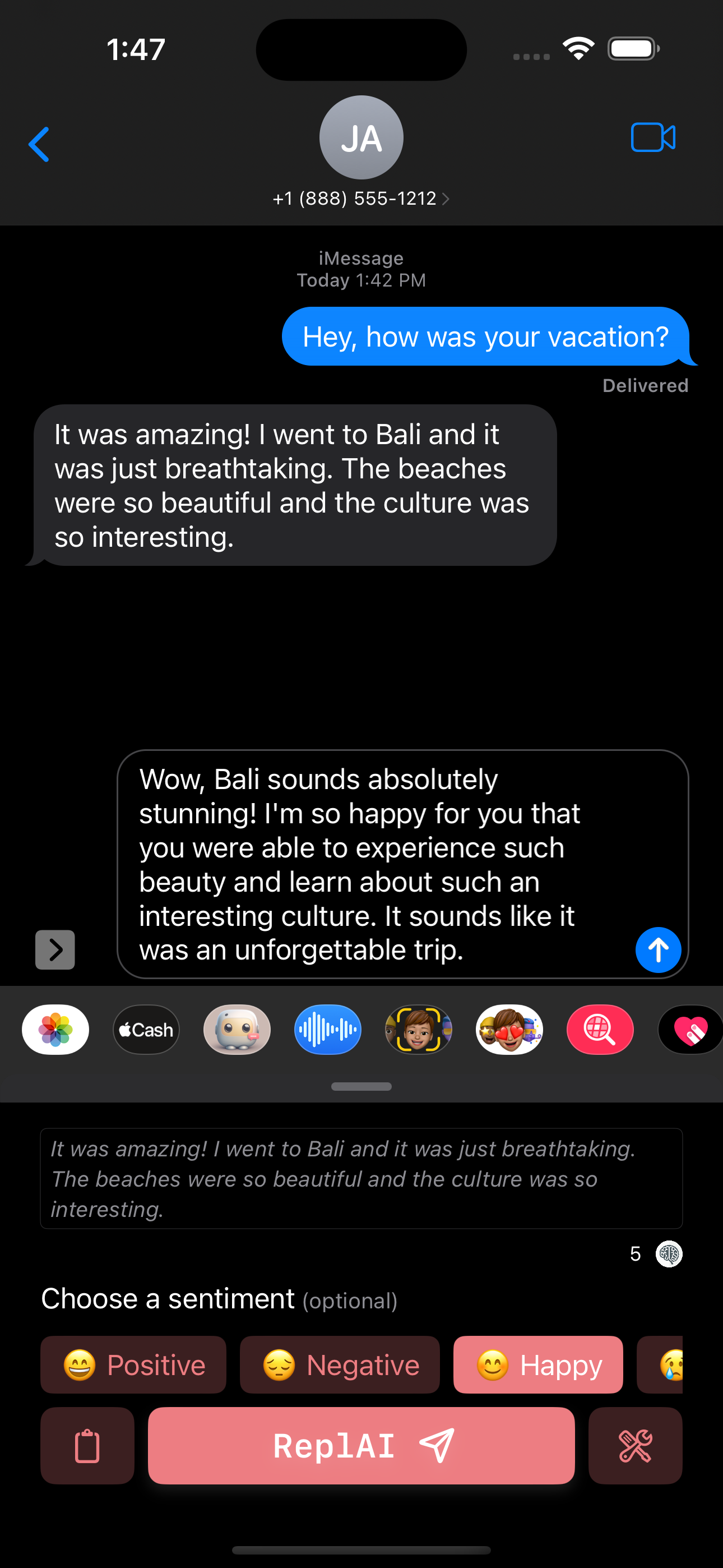The height and width of the screenshot is (1568, 723).
Task: Open the robot-face app in drawer
Action: (237, 1030)
